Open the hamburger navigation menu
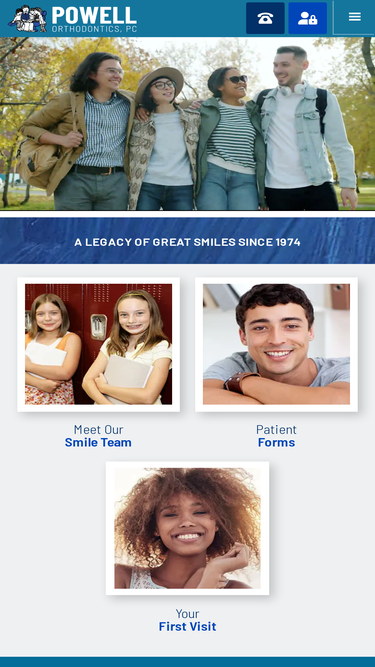Image resolution: width=375 pixels, height=667 pixels. (x=355, y=17)
